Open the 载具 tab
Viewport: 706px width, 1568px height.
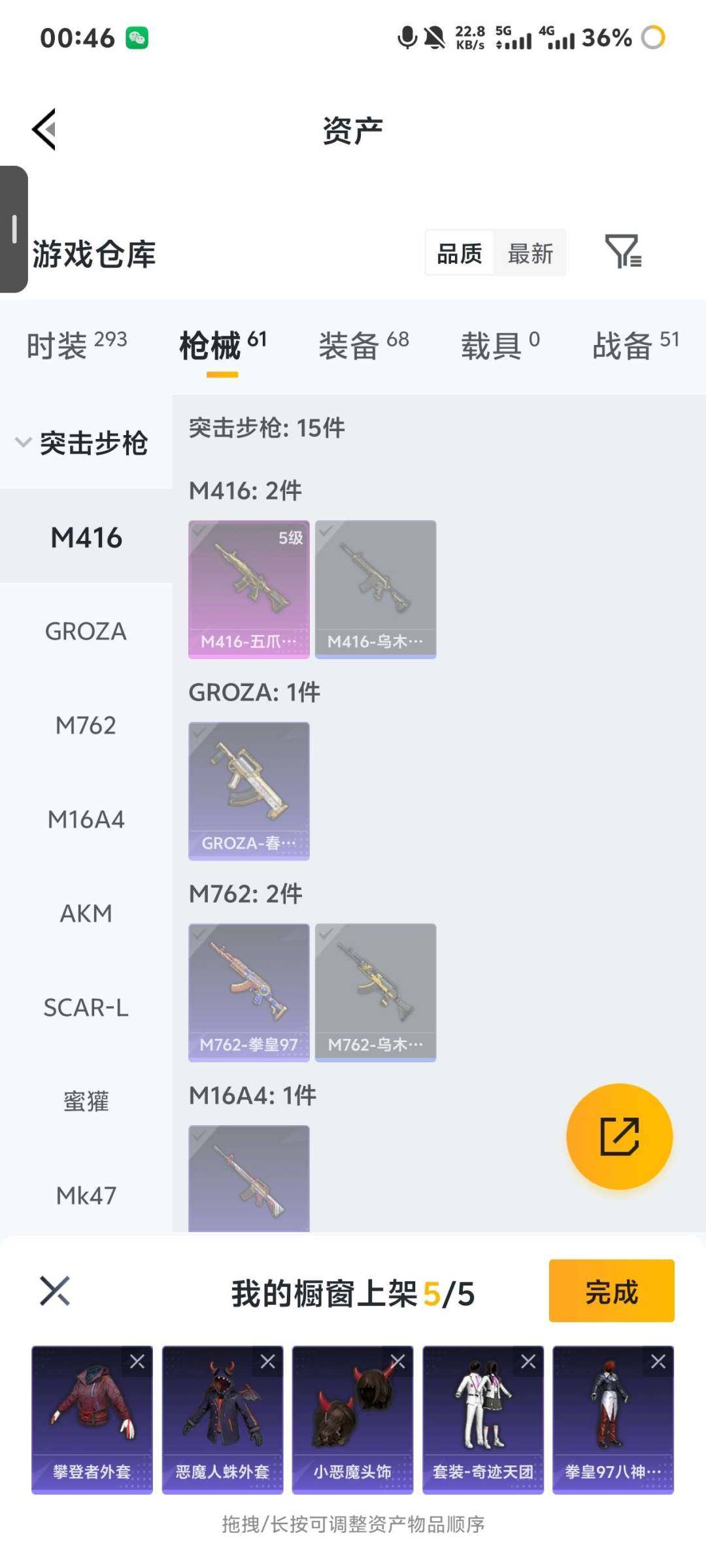[500, 344]
